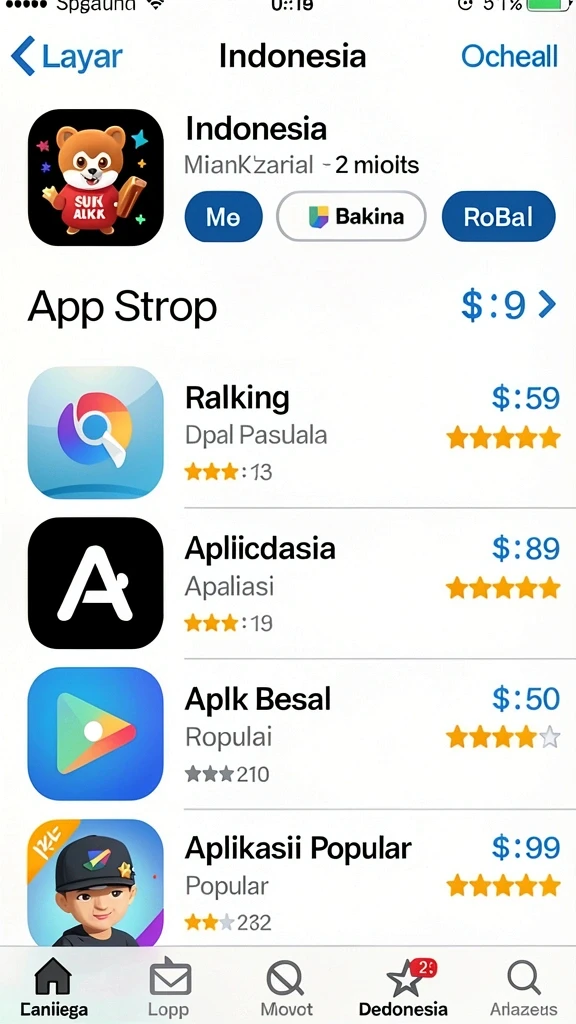The height and width of the screenshot is (1024, 576).
Task: Open the Ralking app row
Action: click(294, 433)
